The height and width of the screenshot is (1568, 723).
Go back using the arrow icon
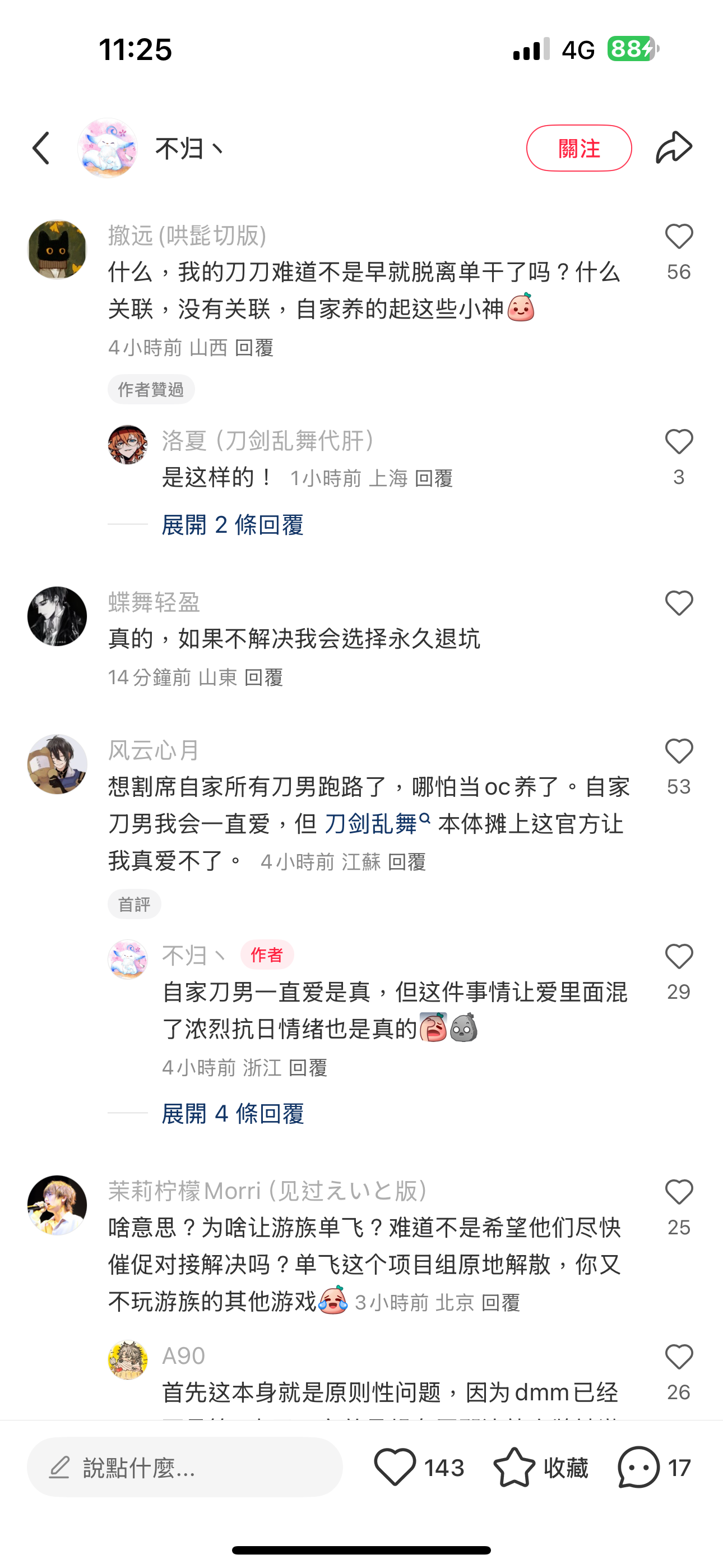(41, 148)
